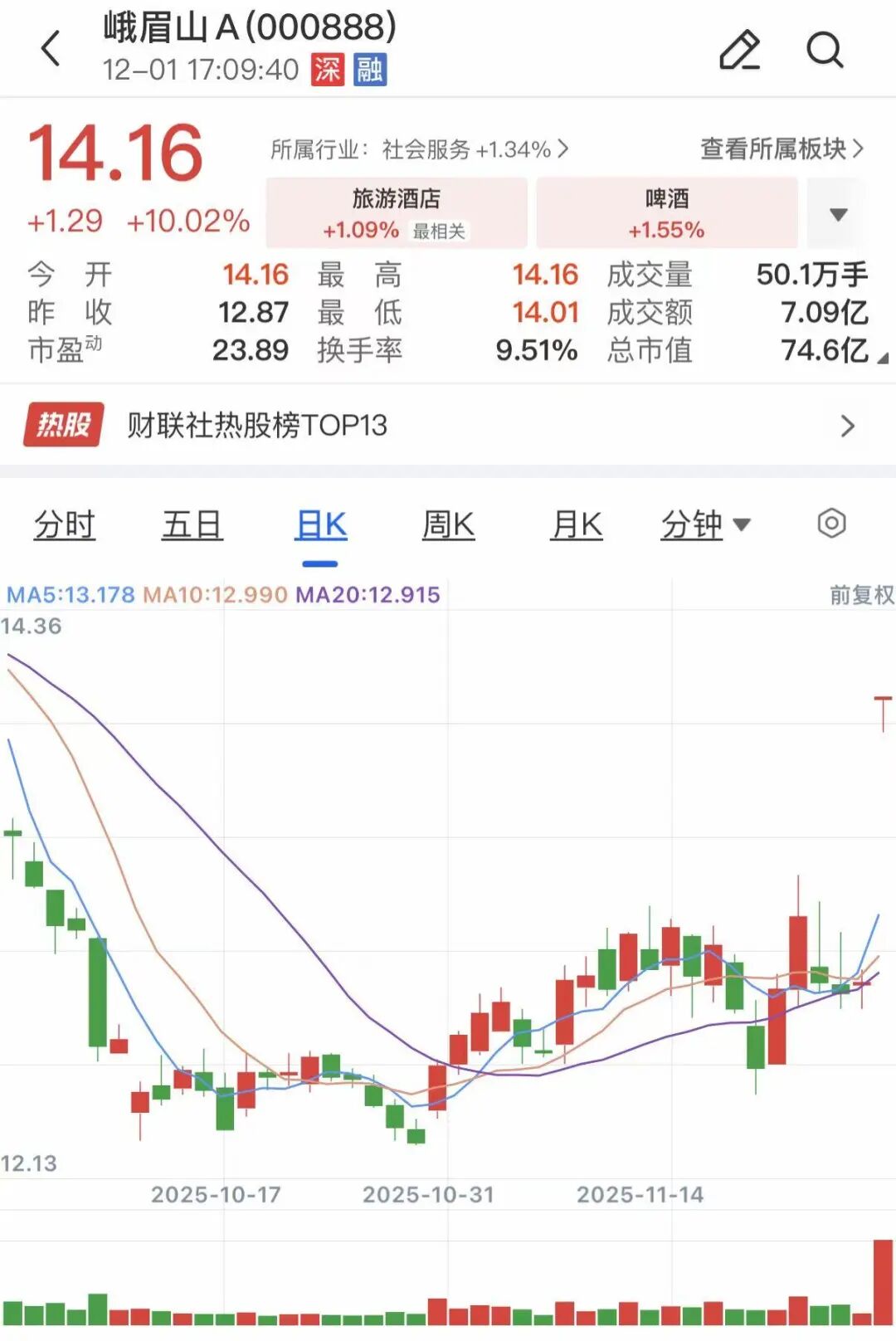Switch to the 五日 five-day tab
Screen dimensions: 896x1341
(192, 525)
